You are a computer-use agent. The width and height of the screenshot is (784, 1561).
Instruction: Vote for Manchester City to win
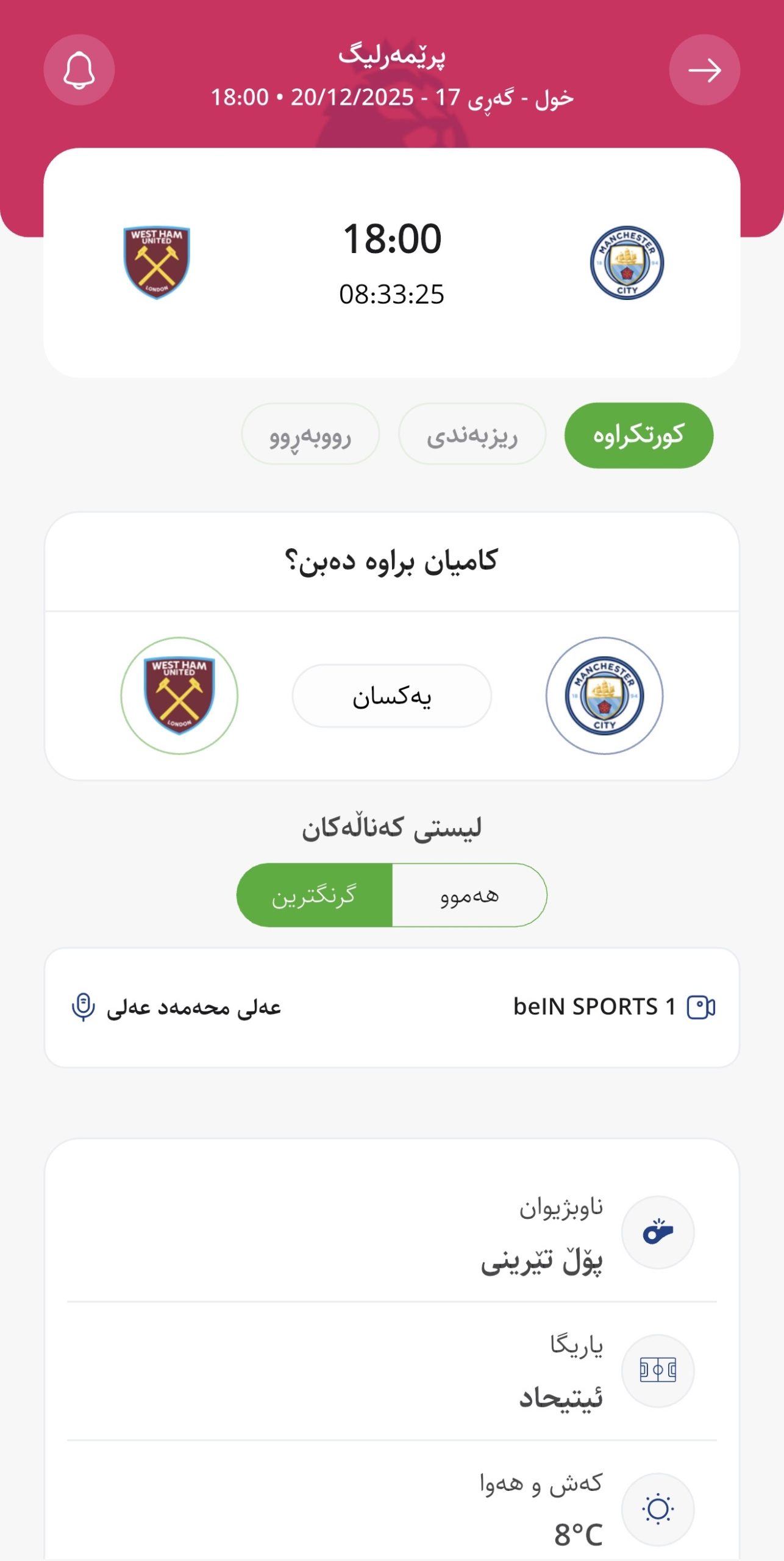604,696
